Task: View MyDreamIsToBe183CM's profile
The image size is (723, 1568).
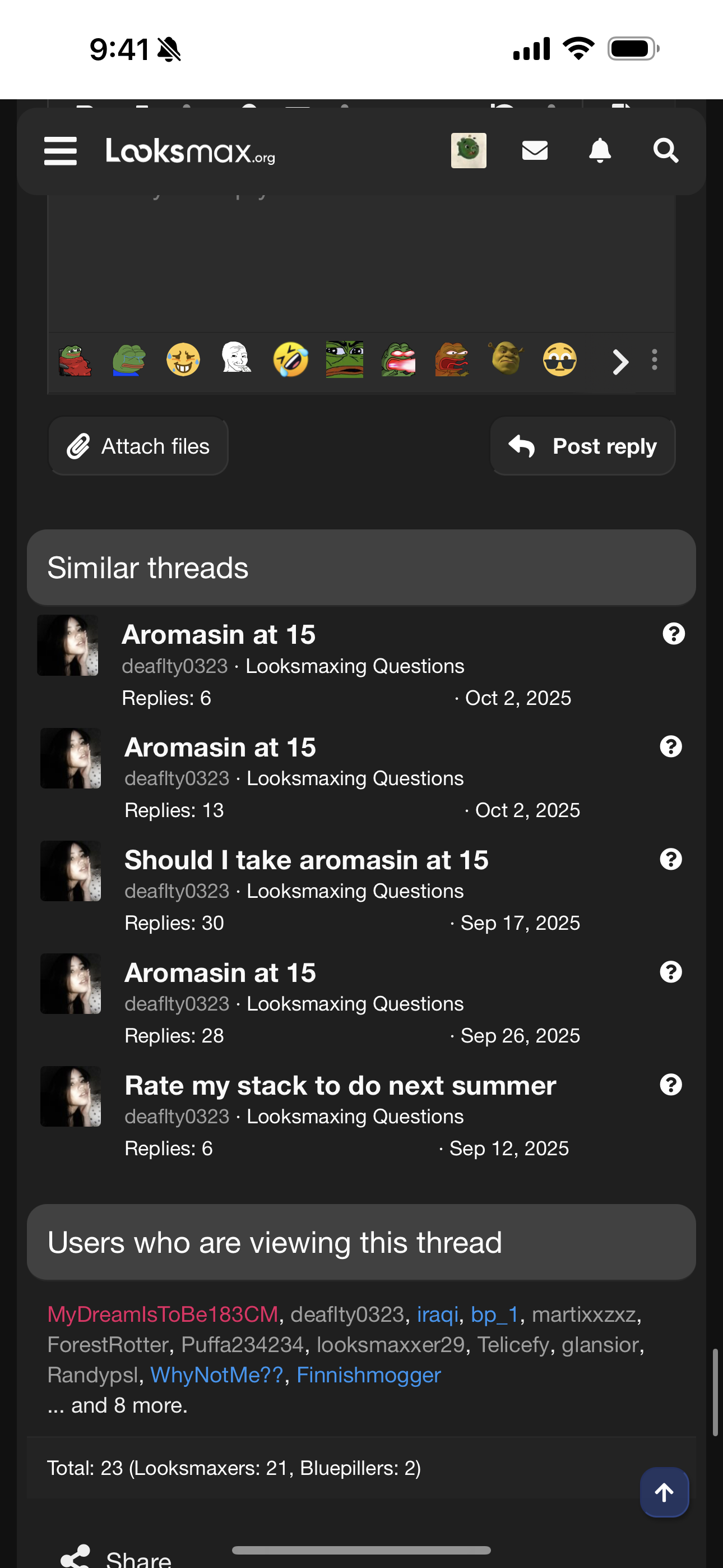Action: point(163,1314)
